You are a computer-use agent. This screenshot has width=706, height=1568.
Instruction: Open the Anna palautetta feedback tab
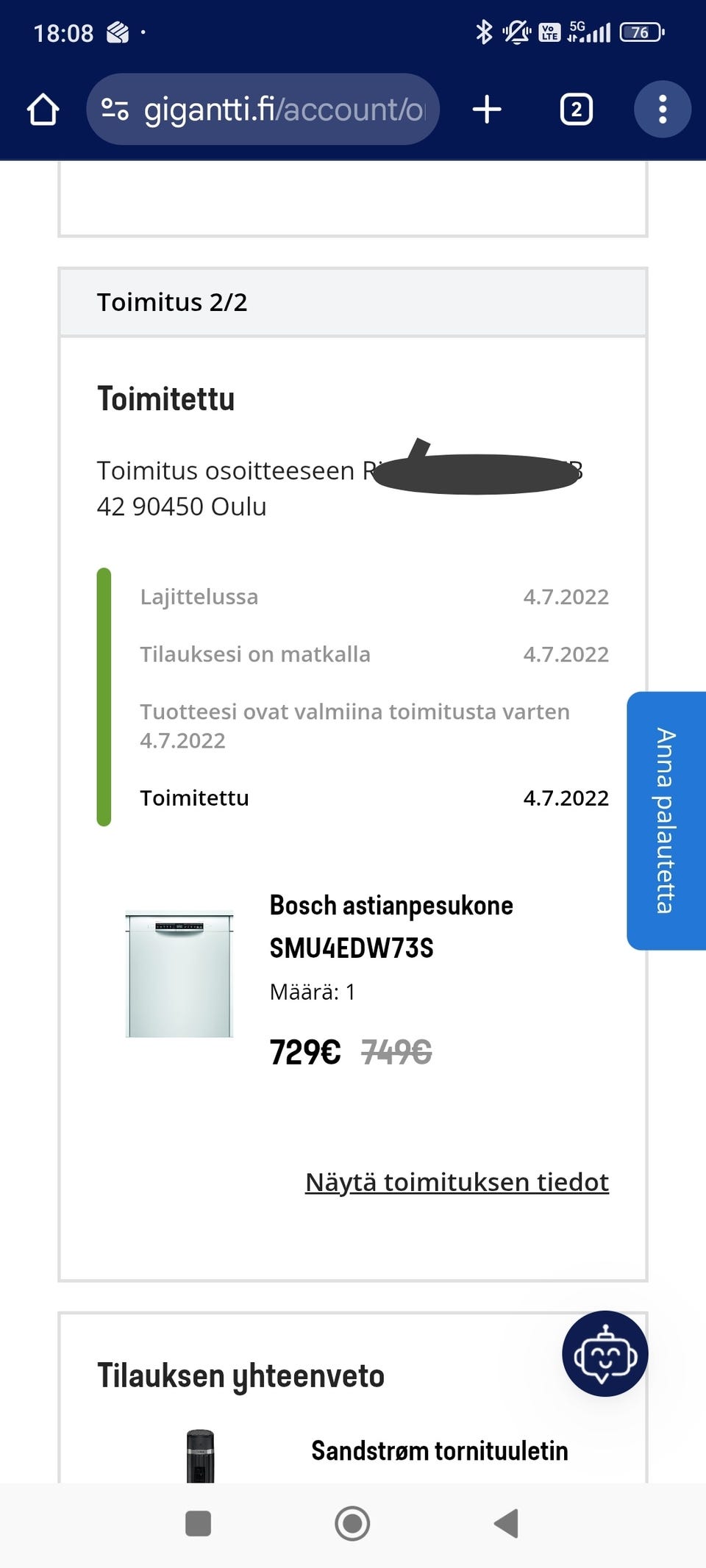pyautogui.click(x=666, y=820)
